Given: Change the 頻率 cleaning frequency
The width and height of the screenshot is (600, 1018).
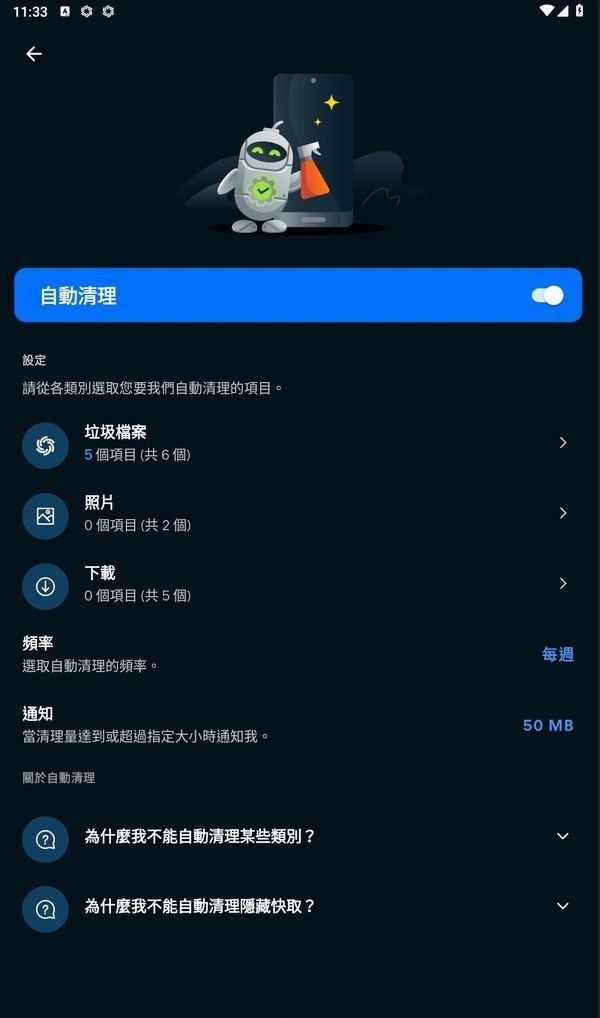Looking at the screenshot, I should click(557, 654).
